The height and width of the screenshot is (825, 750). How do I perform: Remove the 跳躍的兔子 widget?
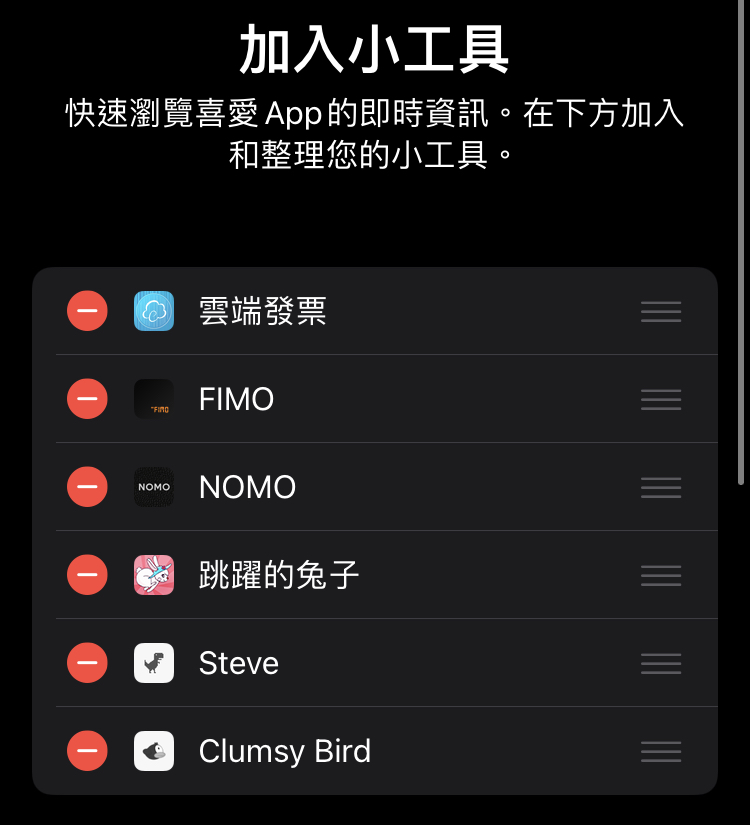point(87,575)
